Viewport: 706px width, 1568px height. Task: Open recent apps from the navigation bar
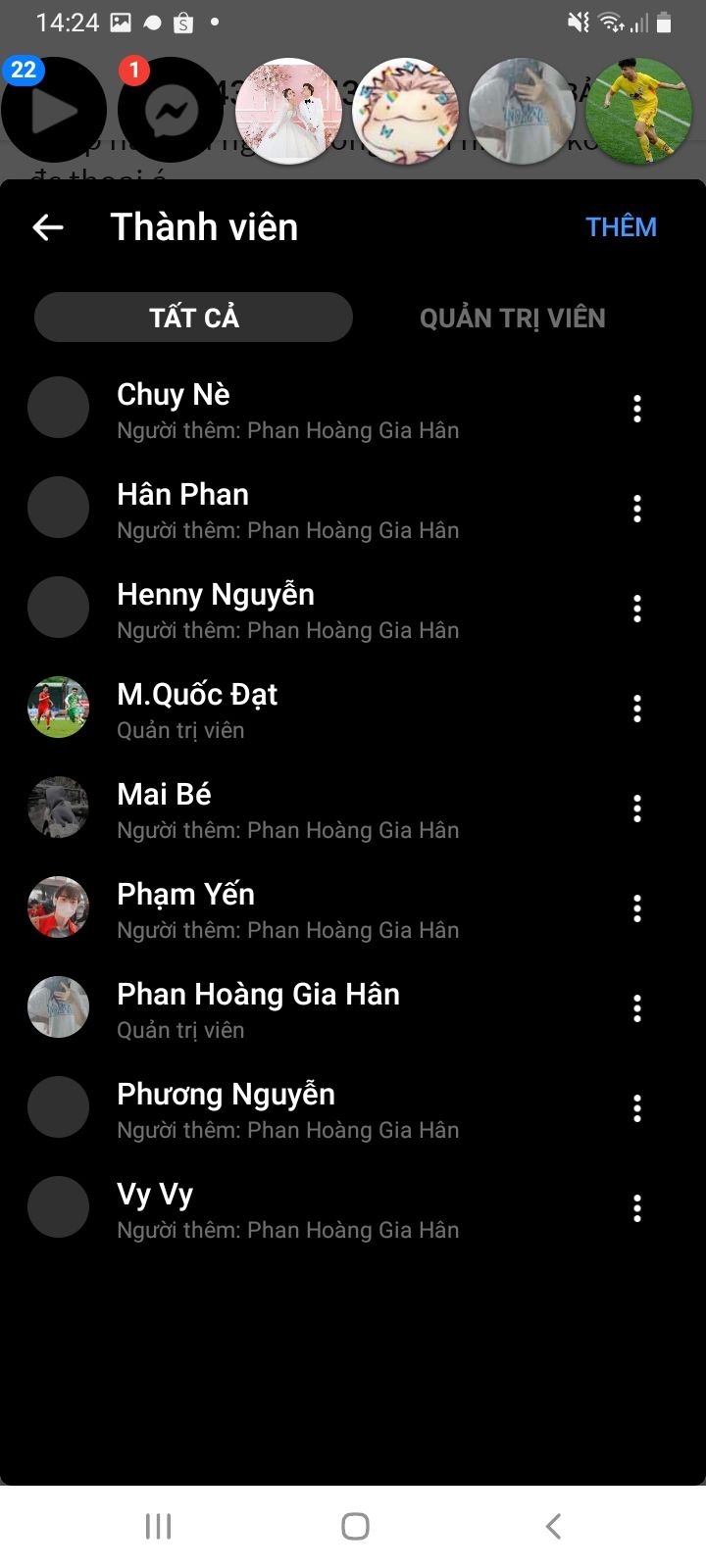(158, 1526)
